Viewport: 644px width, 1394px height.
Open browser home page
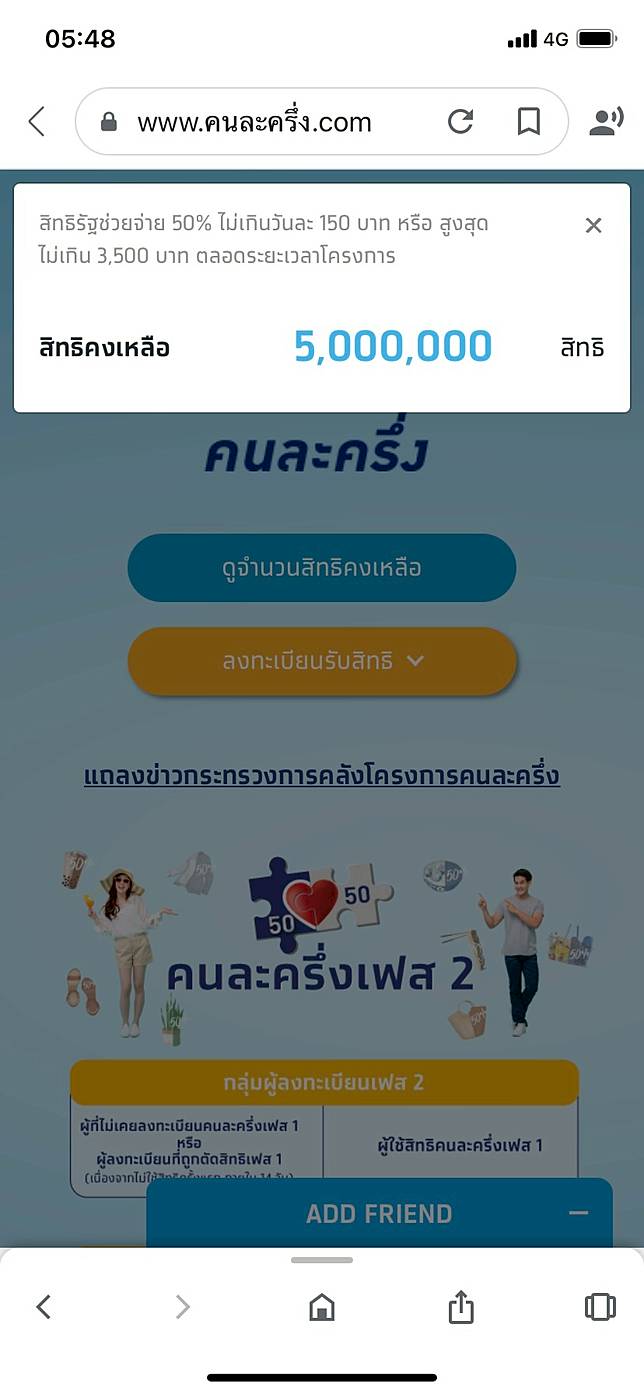[321, 1306]
